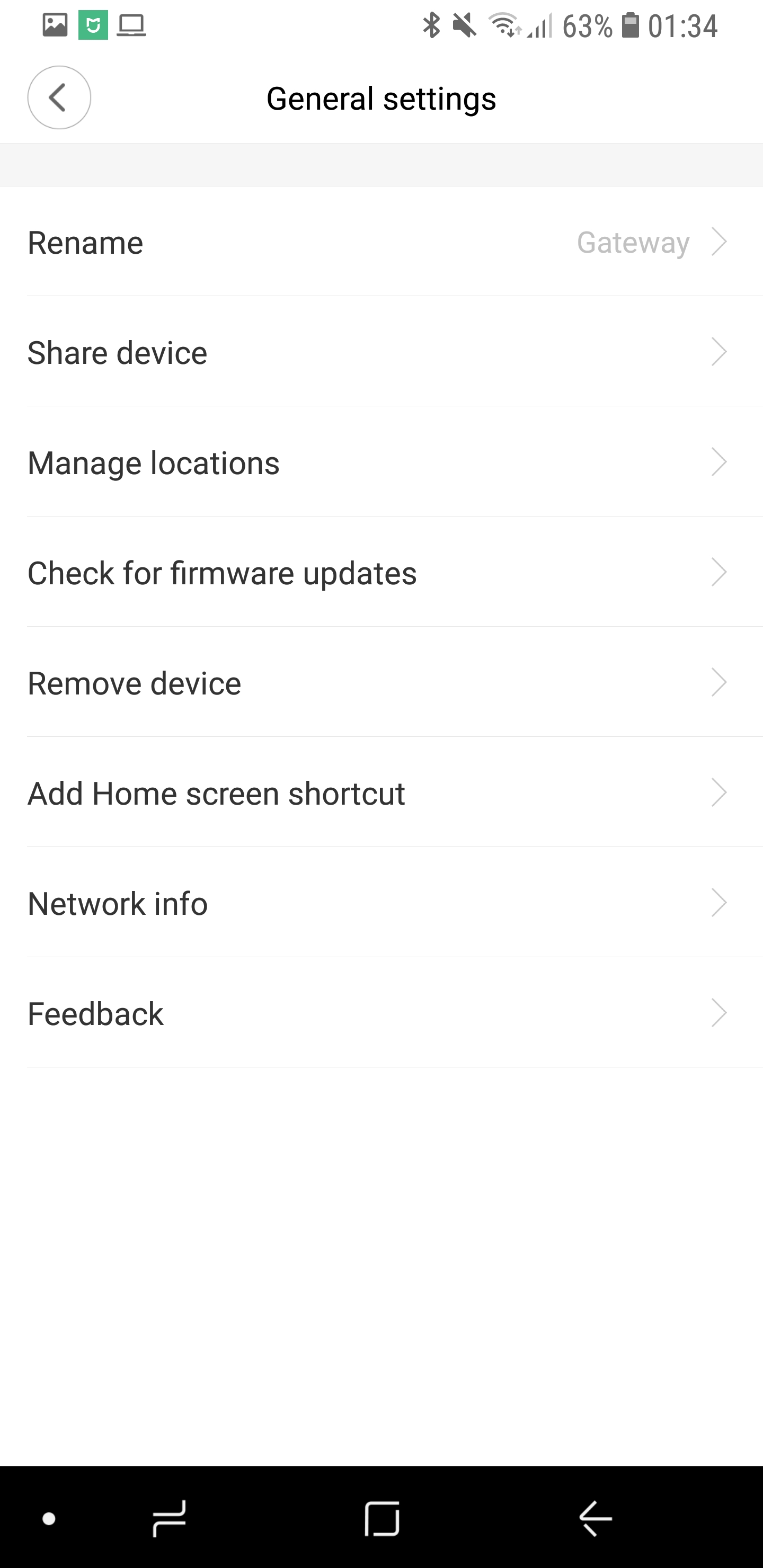Open Manage locations

pos(381,462)
